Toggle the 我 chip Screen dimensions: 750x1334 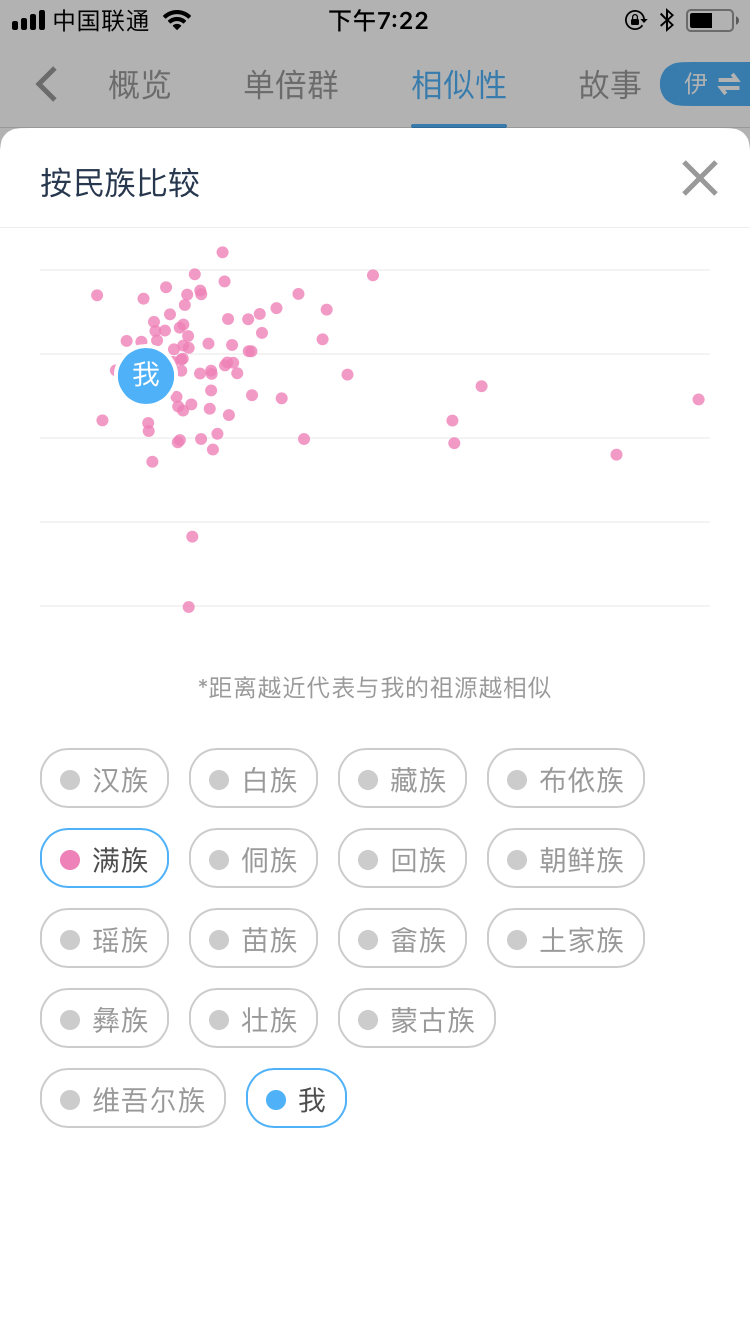click(296, 1098)
